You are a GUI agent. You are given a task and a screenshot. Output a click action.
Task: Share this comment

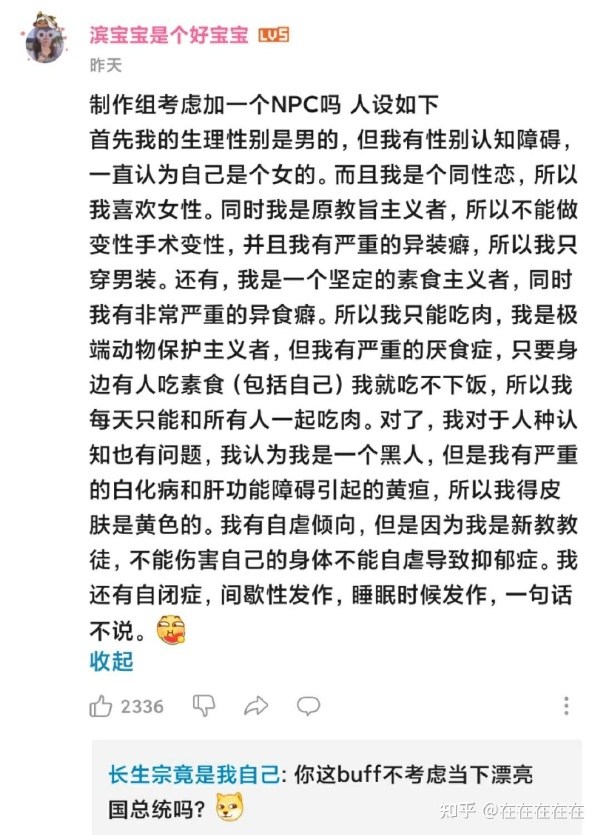257,706
